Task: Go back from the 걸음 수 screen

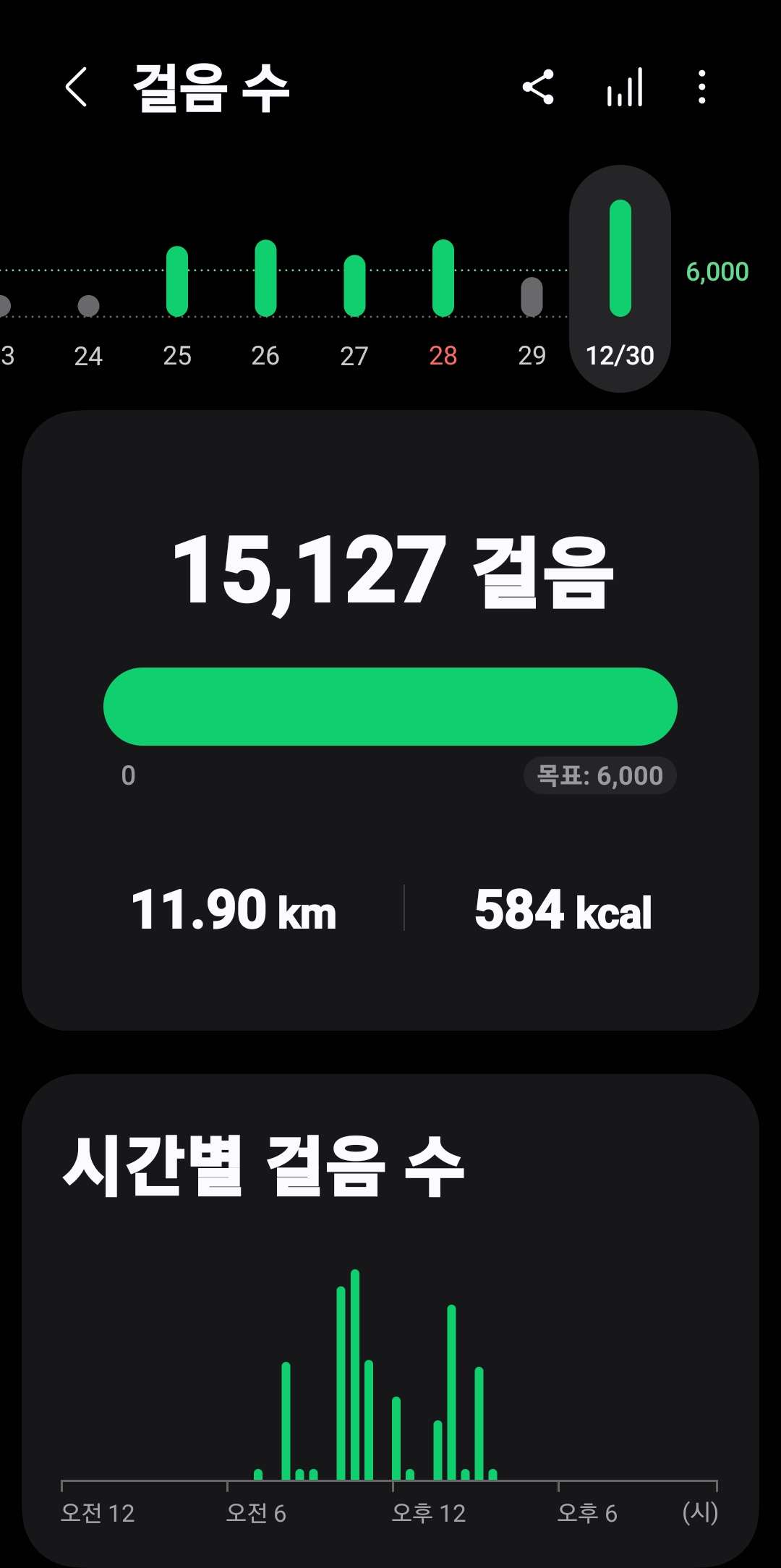Action: [x=77, y=88]
